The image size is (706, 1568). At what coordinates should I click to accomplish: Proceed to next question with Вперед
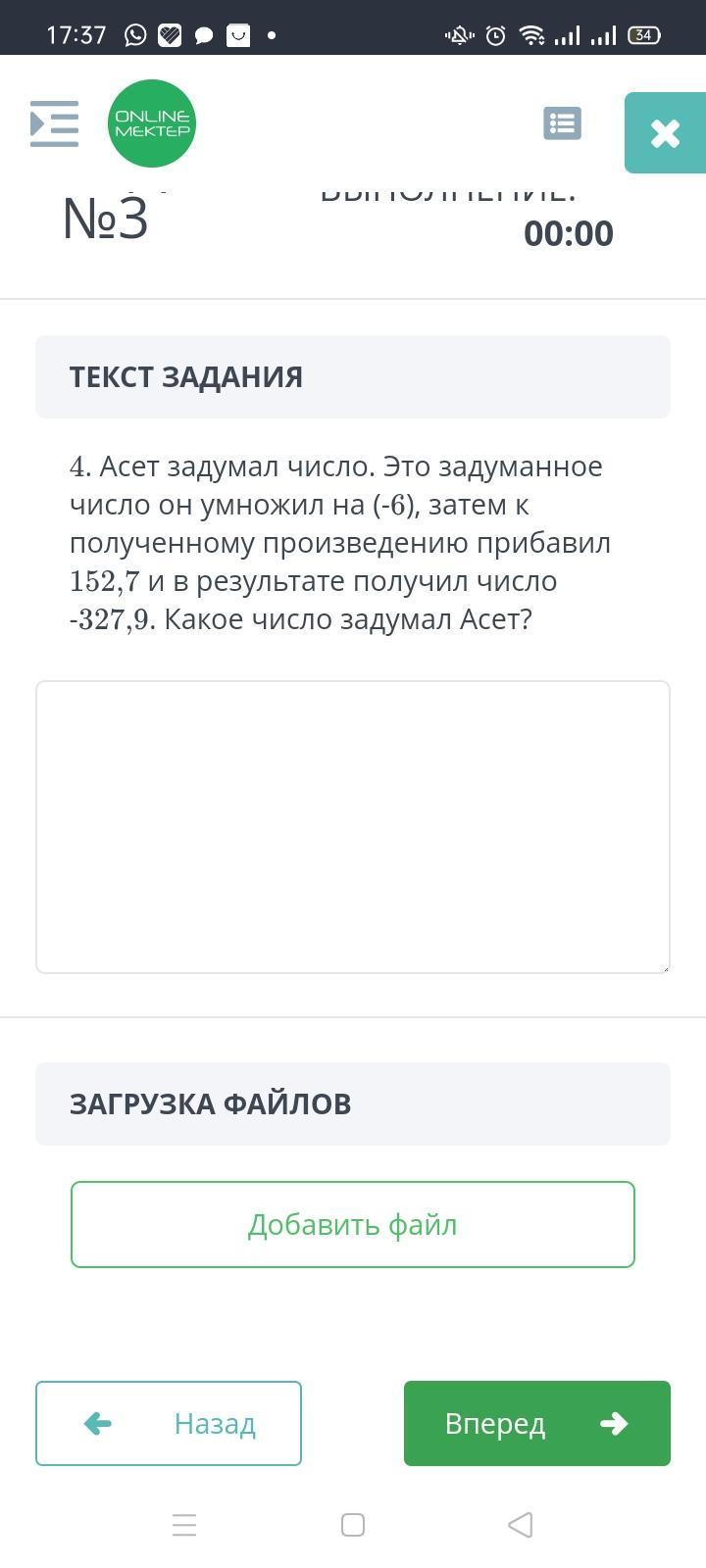[x=536, y=1423]
